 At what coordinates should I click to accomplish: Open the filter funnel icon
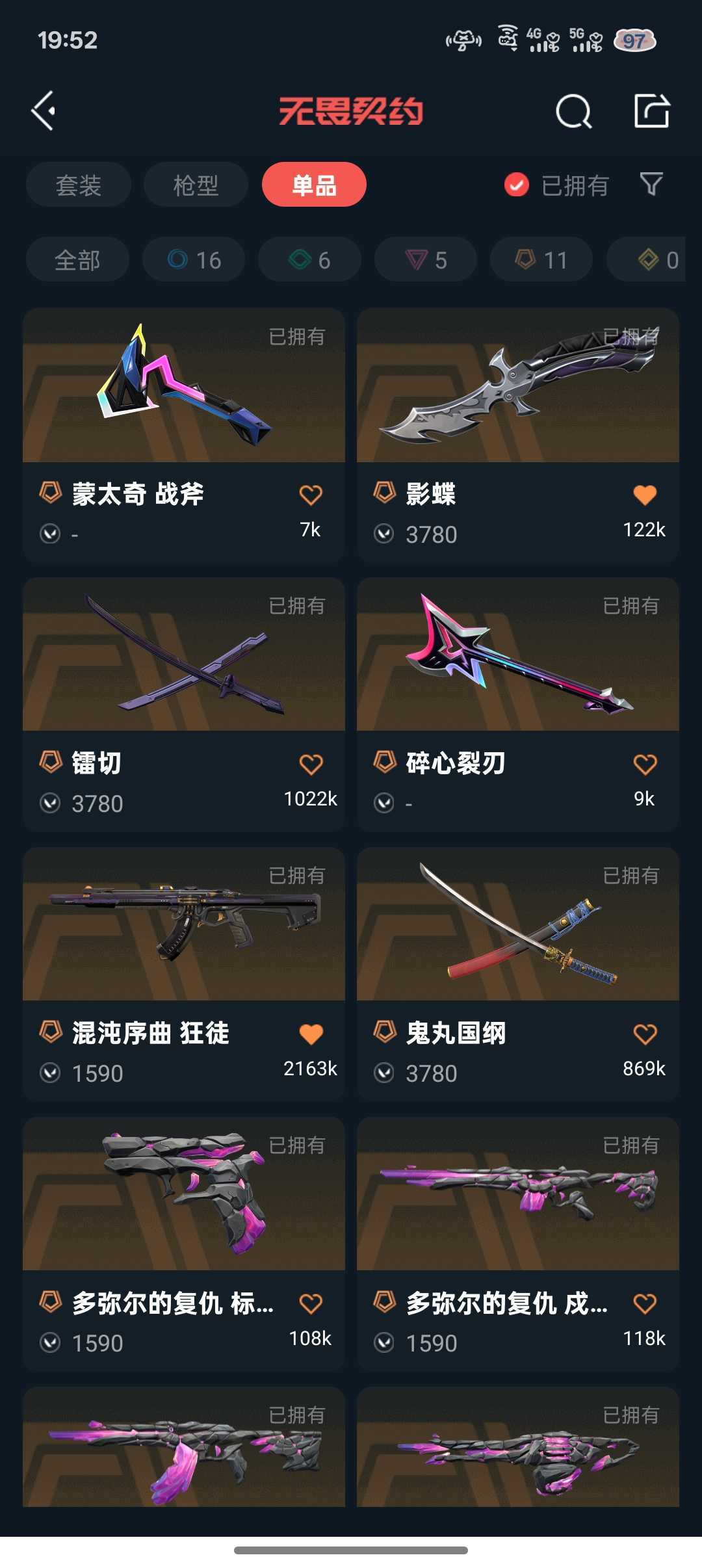(x=652, y=185)
